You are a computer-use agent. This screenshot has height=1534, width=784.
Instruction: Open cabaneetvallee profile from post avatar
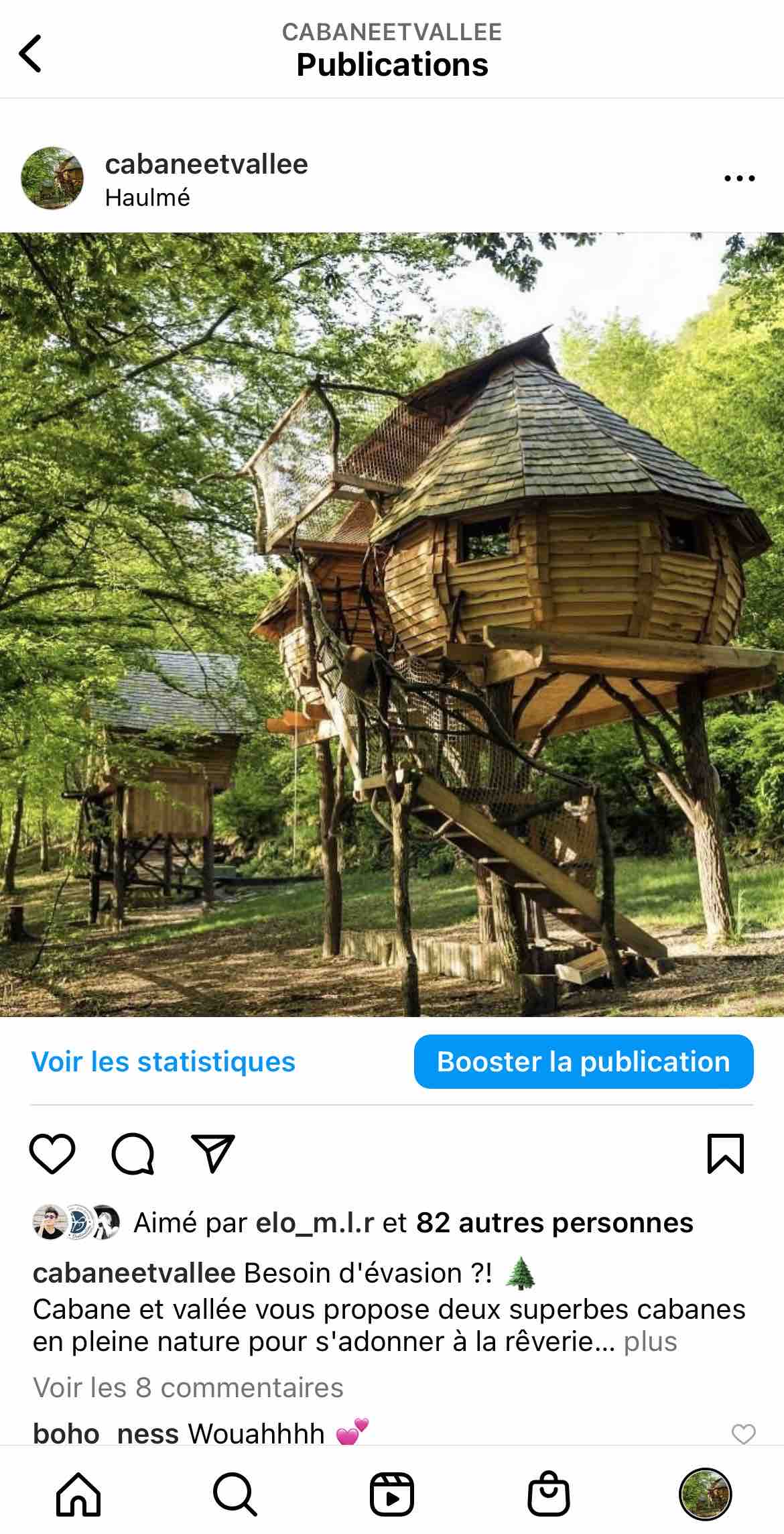click(x=52, y=178)
